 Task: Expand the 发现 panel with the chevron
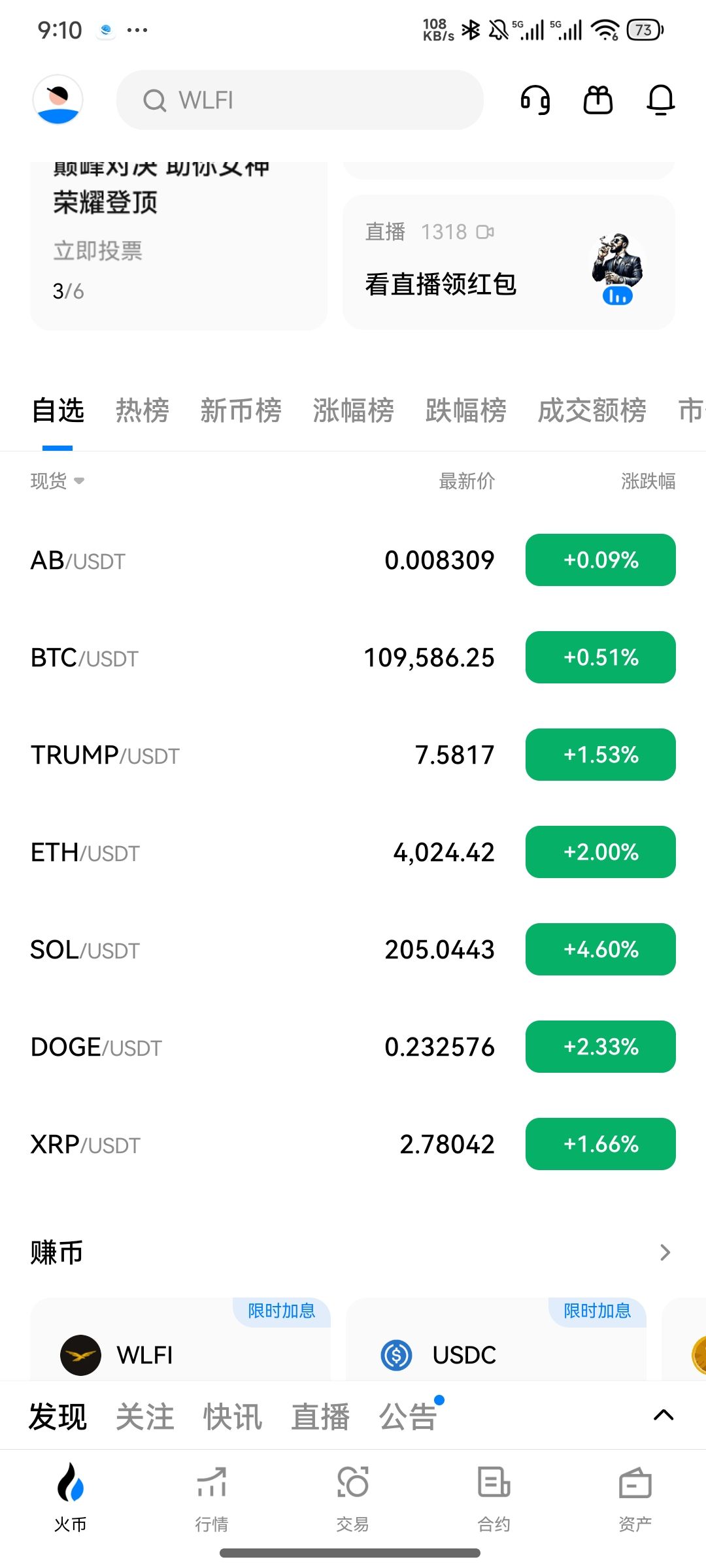point(664,1415)
